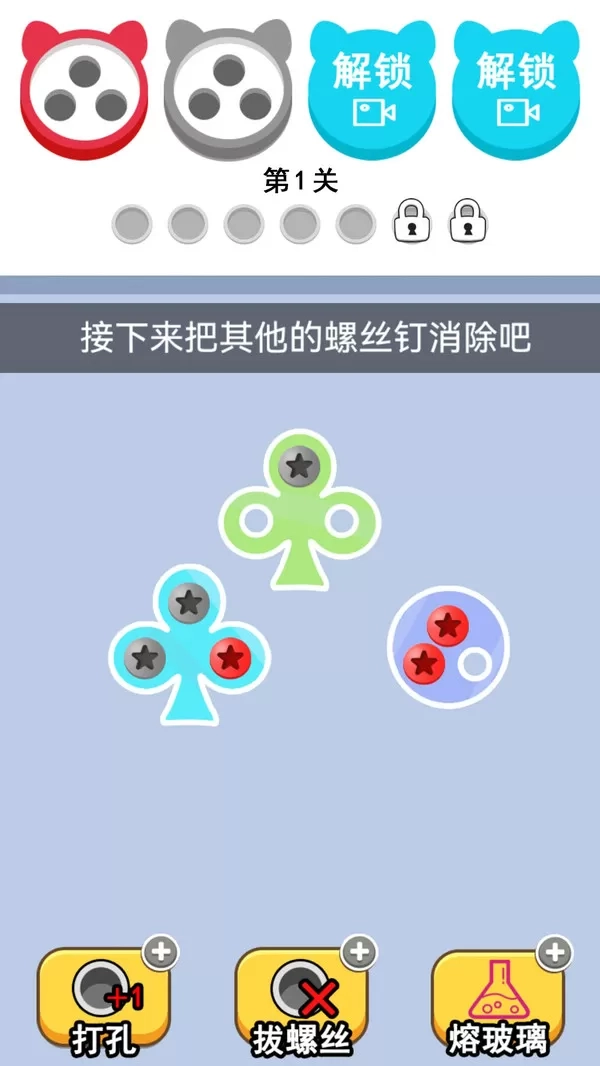This screenshot has height=1066, width=600.
Task: Use the 熔玻璃 melt glass power-up
Action: tap(497, 1004)
